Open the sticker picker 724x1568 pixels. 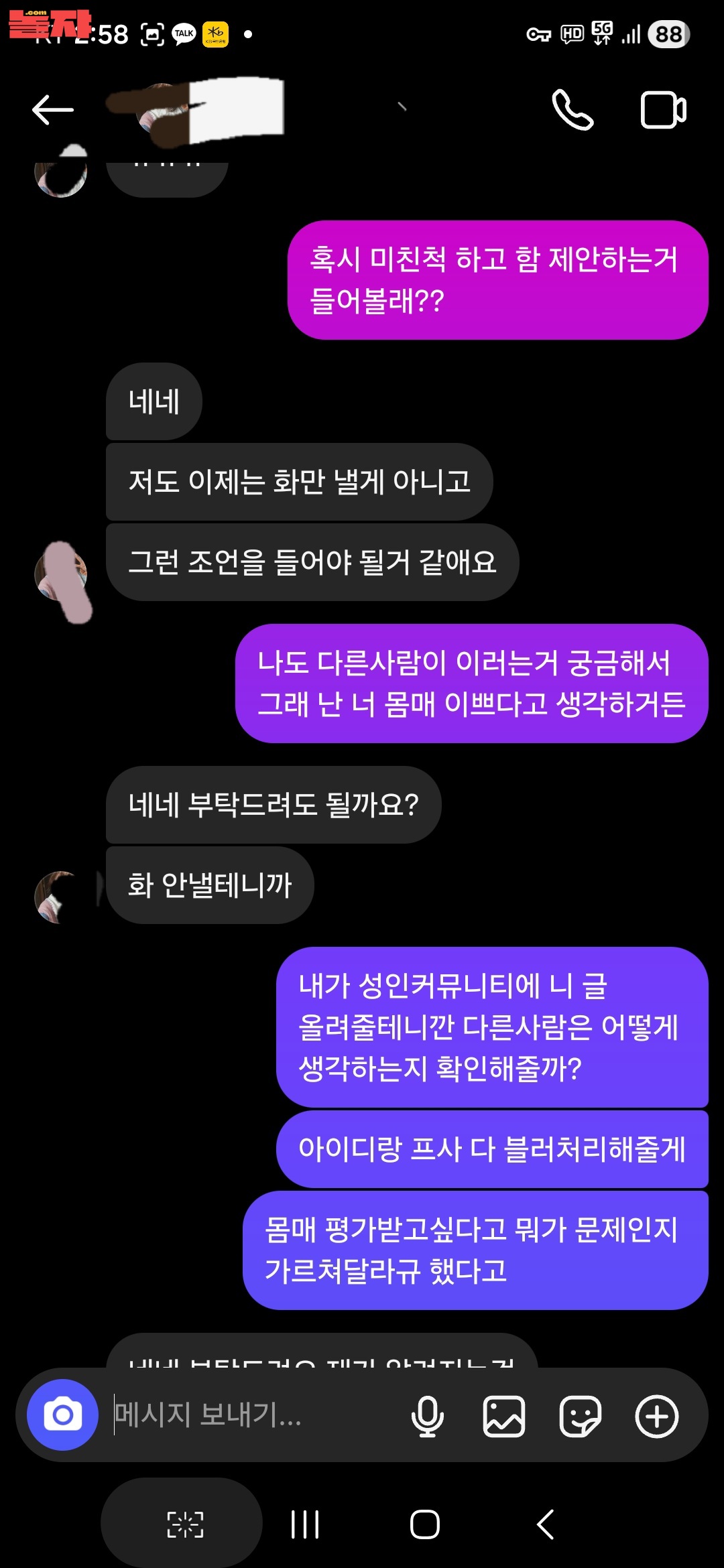tap(581, 1416)
